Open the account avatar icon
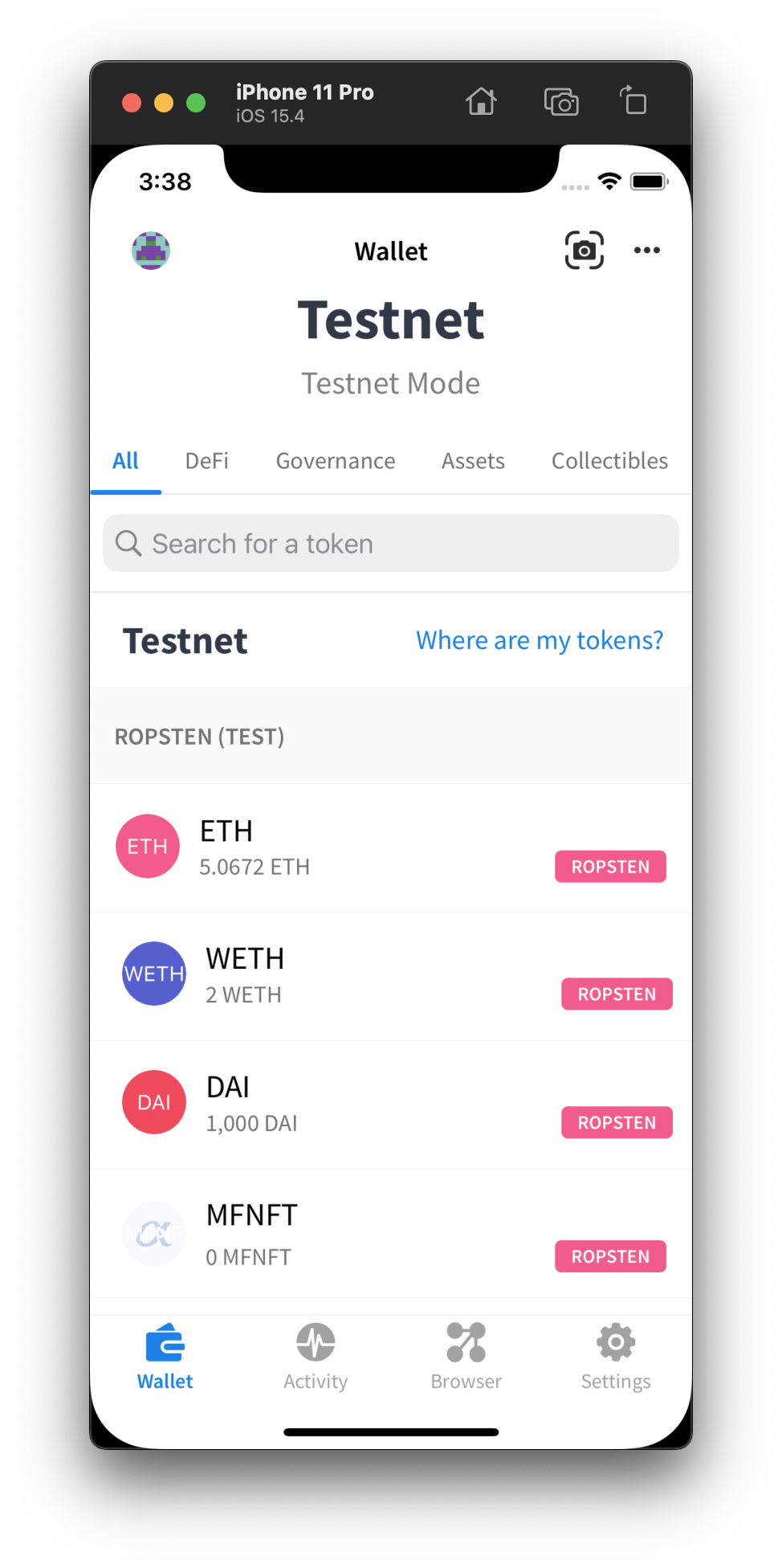Screen dimensions: 782x1568 151,251
